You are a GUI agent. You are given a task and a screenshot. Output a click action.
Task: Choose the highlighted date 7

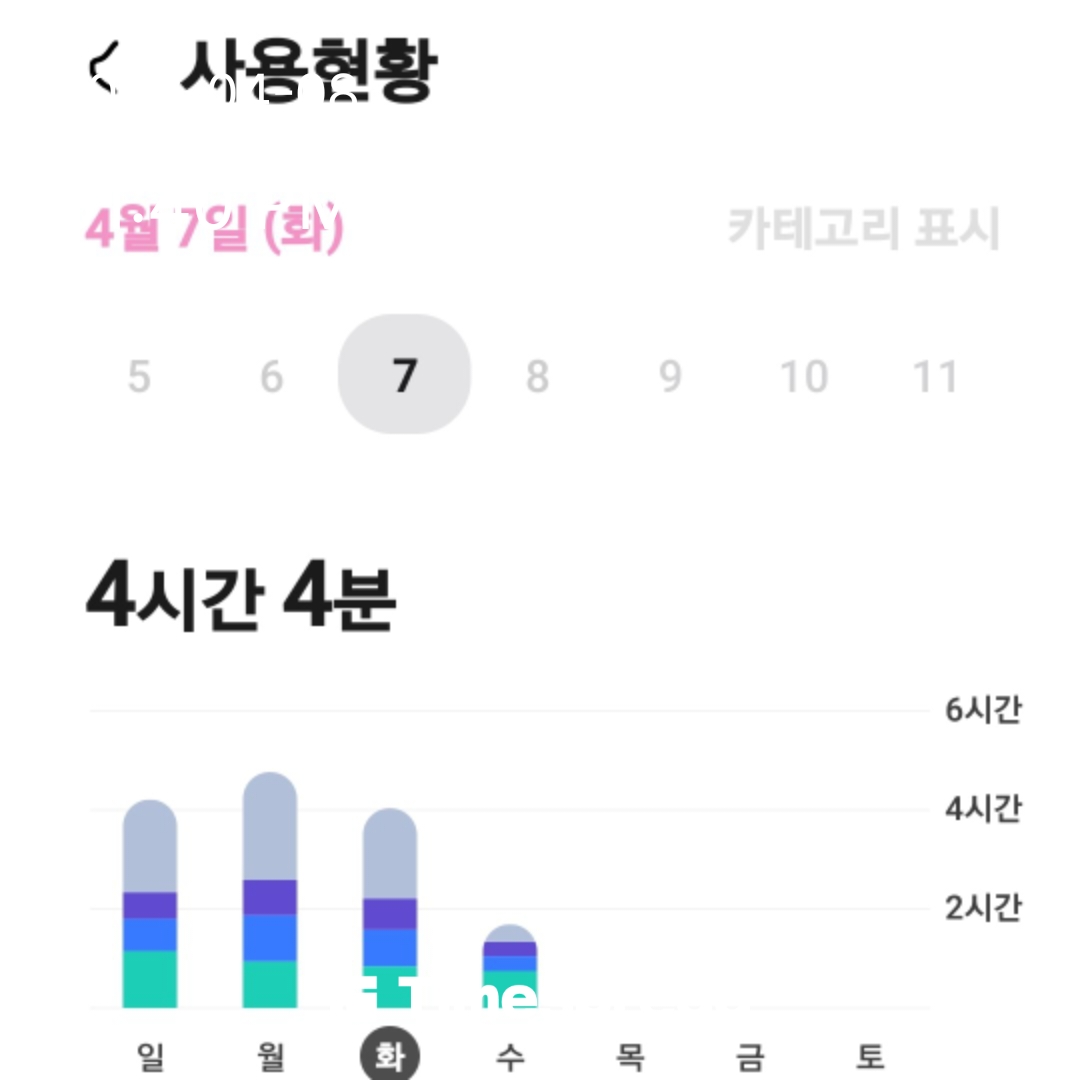click(x=404, y=375)
